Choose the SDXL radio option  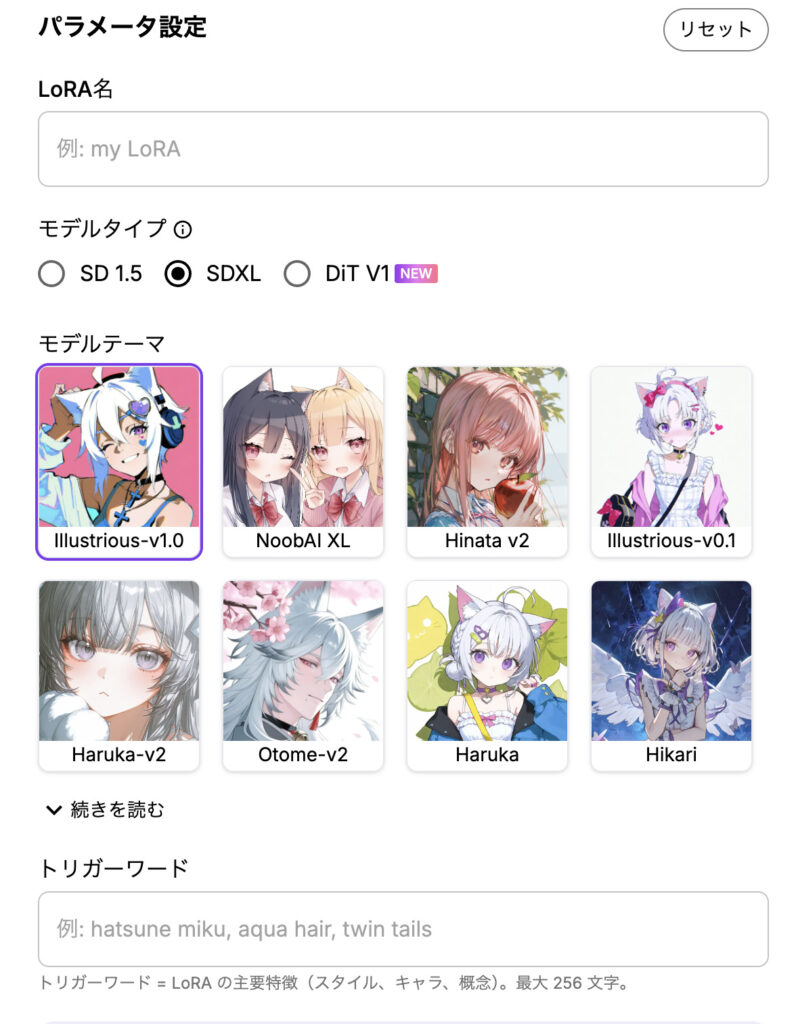178,274
